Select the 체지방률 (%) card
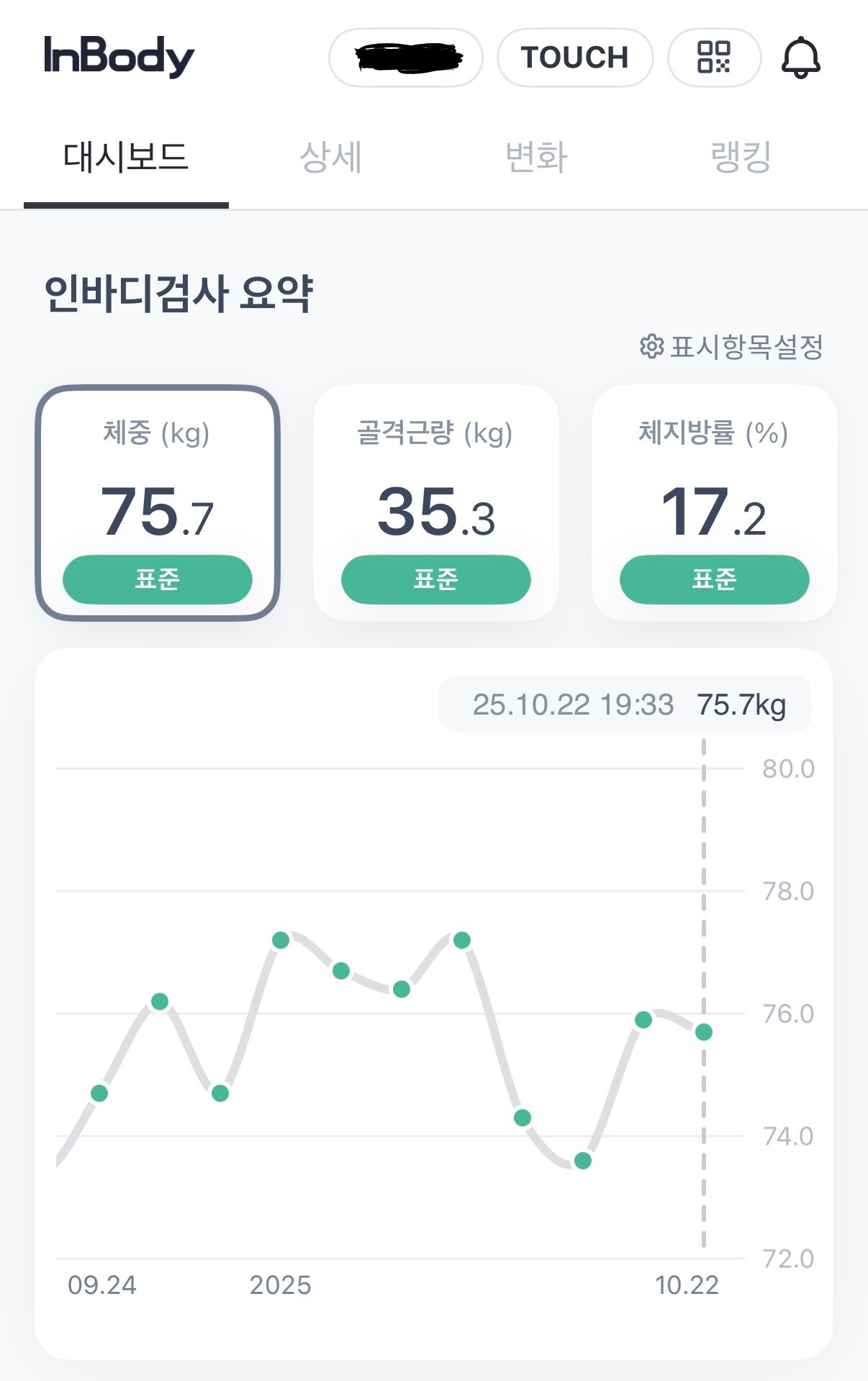Viewport: 868px width, 1381px height. pos(714,503)
